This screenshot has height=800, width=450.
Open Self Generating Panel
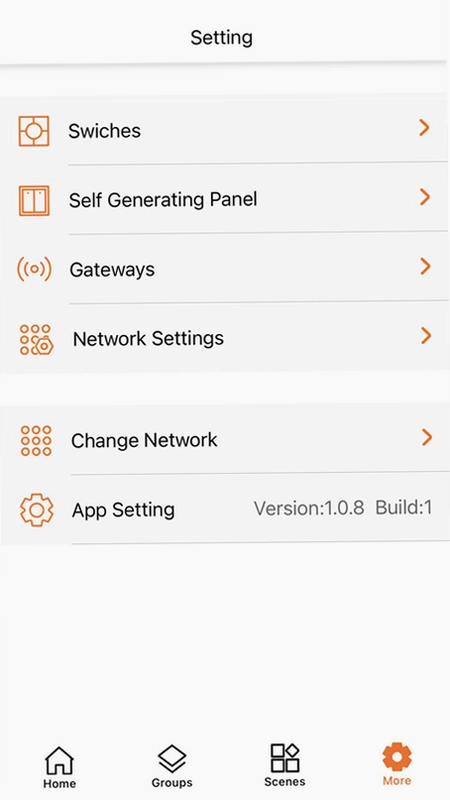point(224,198)
